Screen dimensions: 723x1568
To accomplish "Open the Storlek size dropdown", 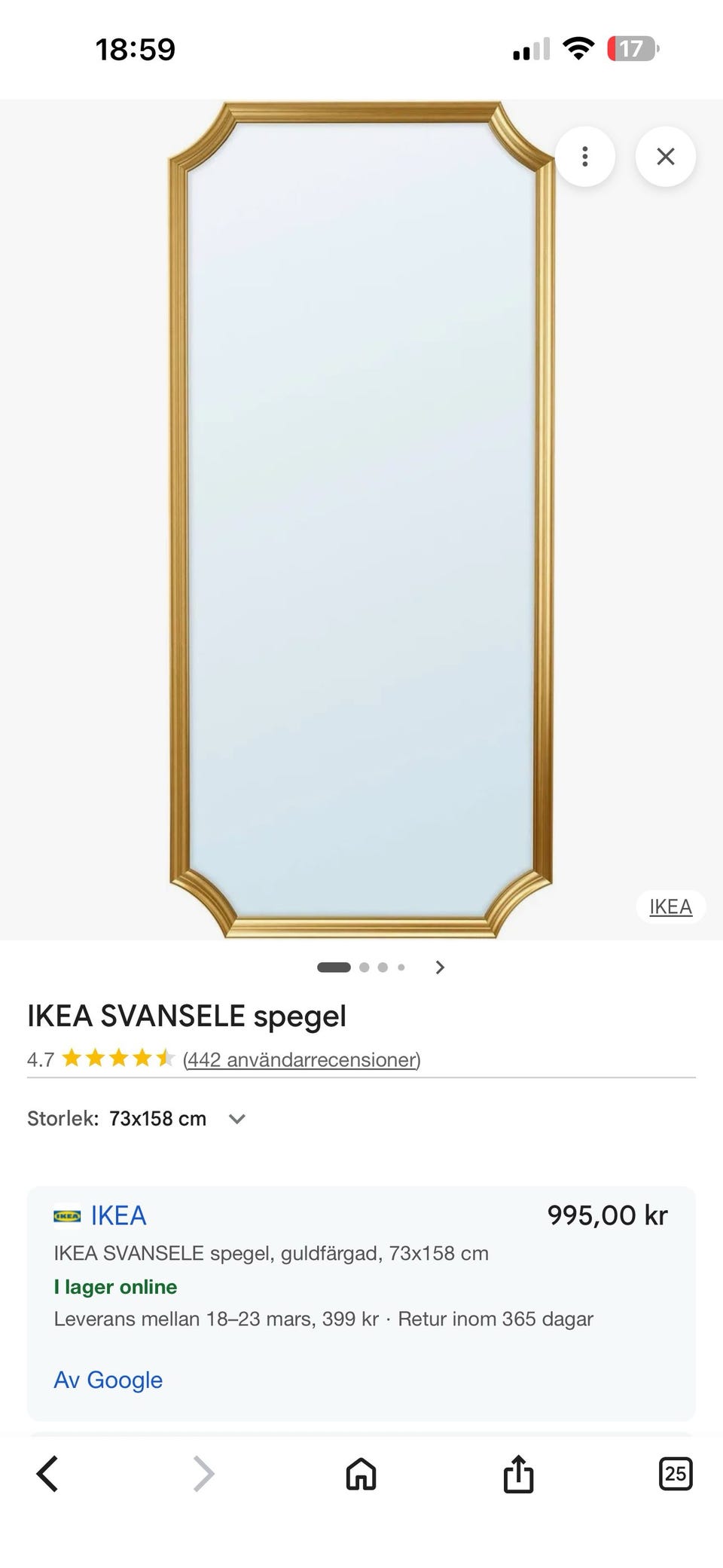I will [238, 1118].
